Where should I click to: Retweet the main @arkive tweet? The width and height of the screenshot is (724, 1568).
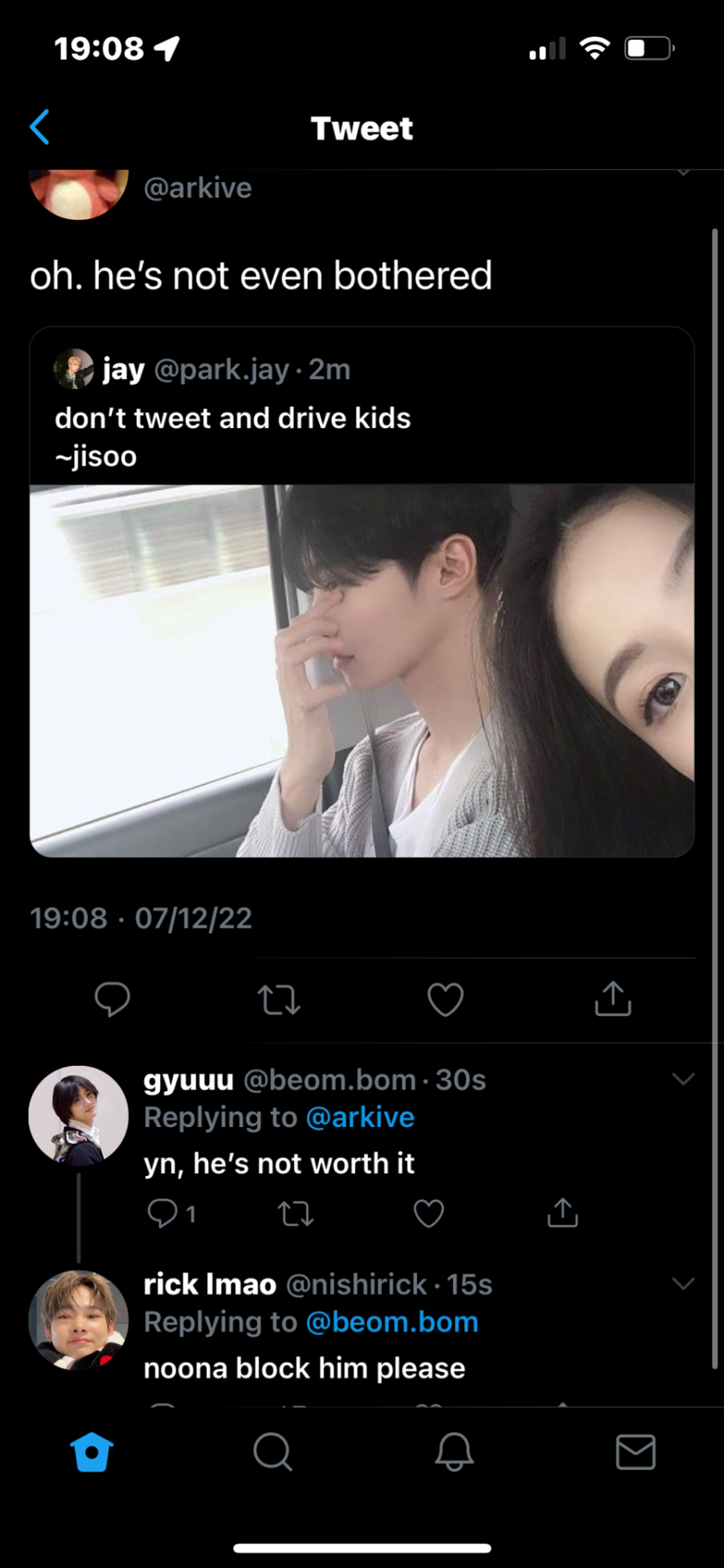click(279, 999)
